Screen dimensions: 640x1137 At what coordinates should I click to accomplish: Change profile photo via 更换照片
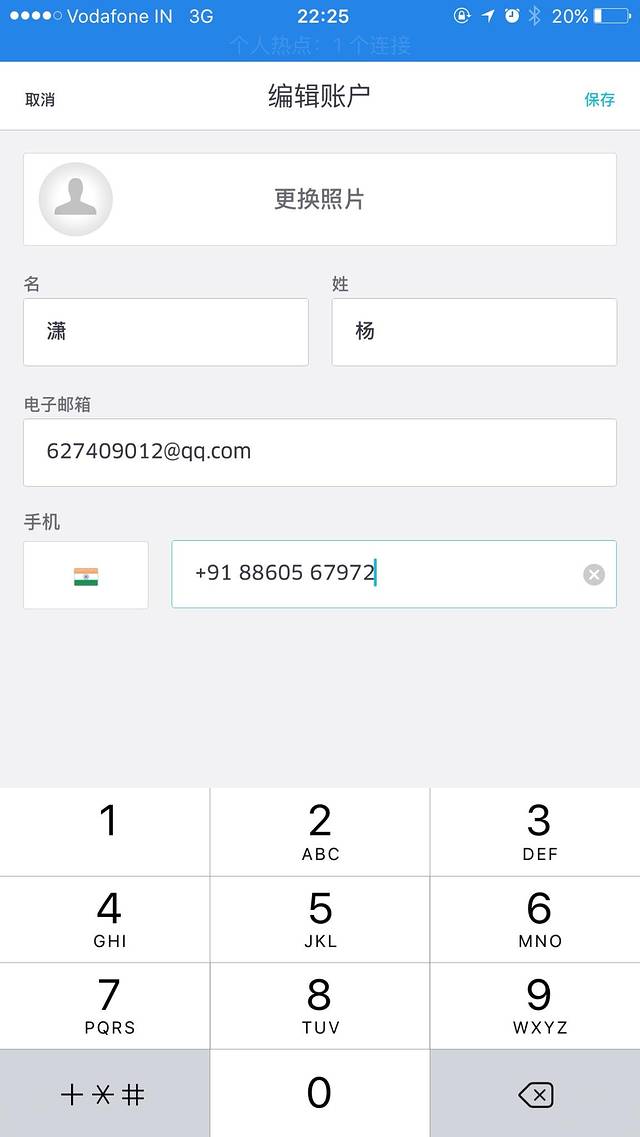(319, 199)
